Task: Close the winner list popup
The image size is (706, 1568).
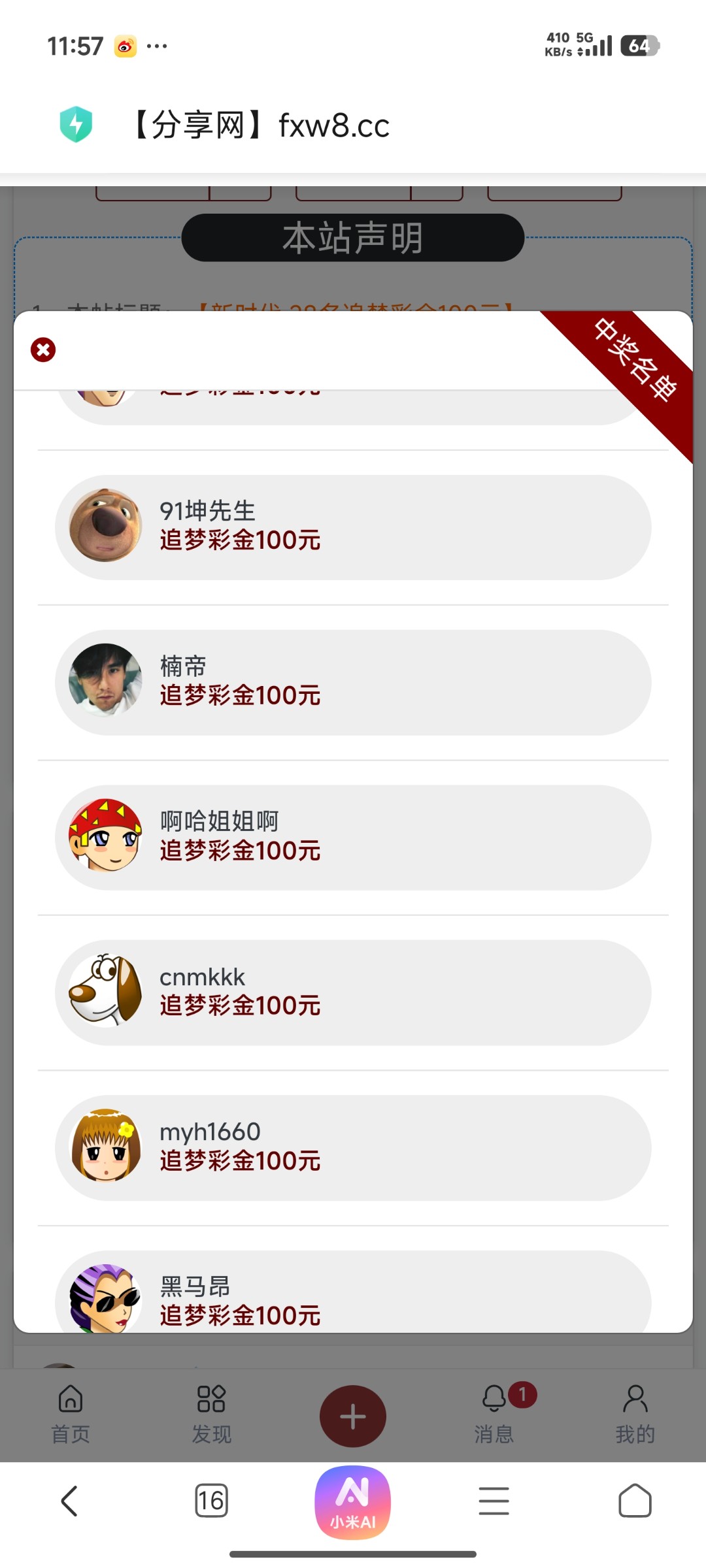Action: [x=42, y=350]
